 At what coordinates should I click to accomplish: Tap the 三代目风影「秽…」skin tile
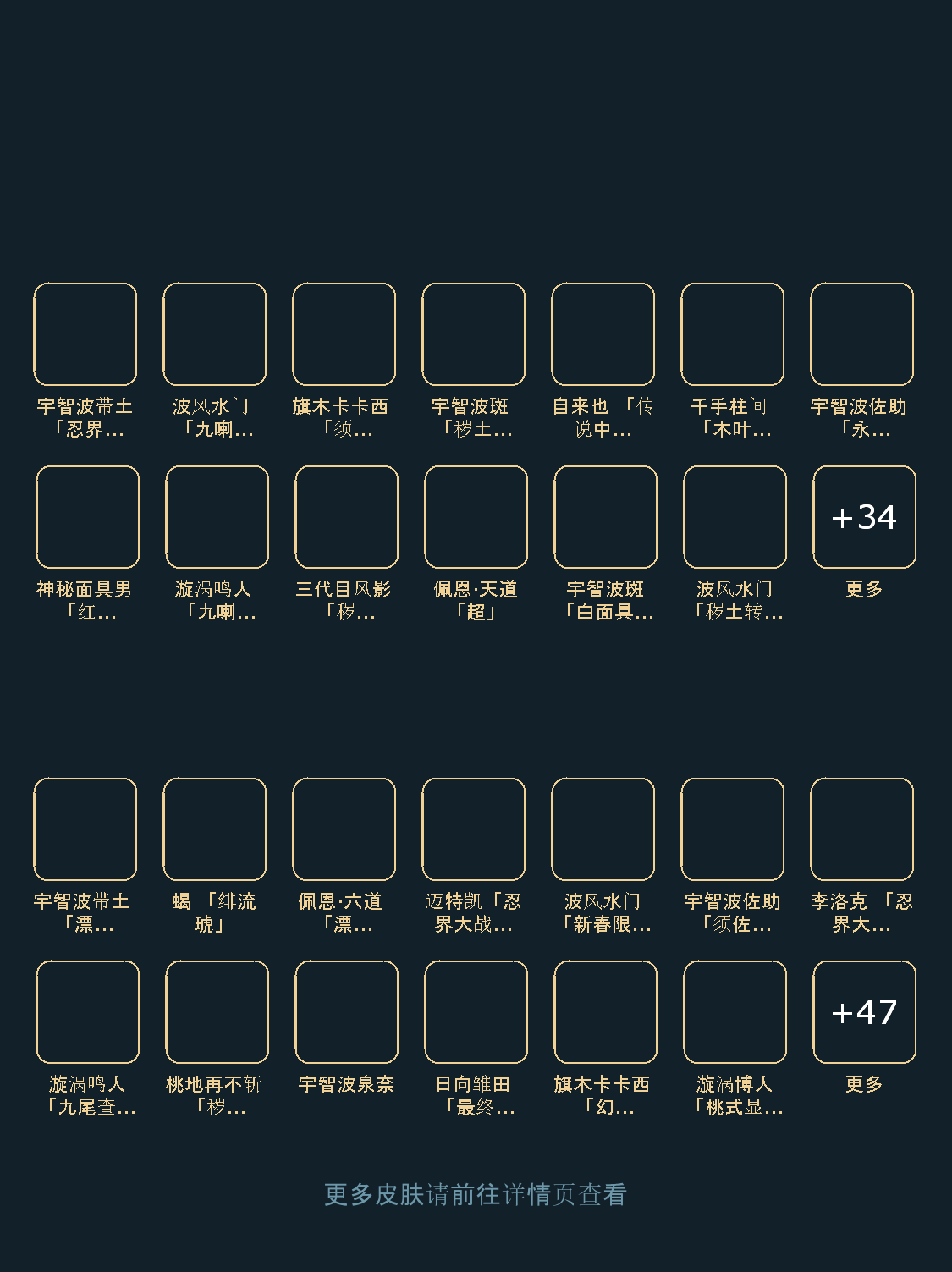coord(346,517)
